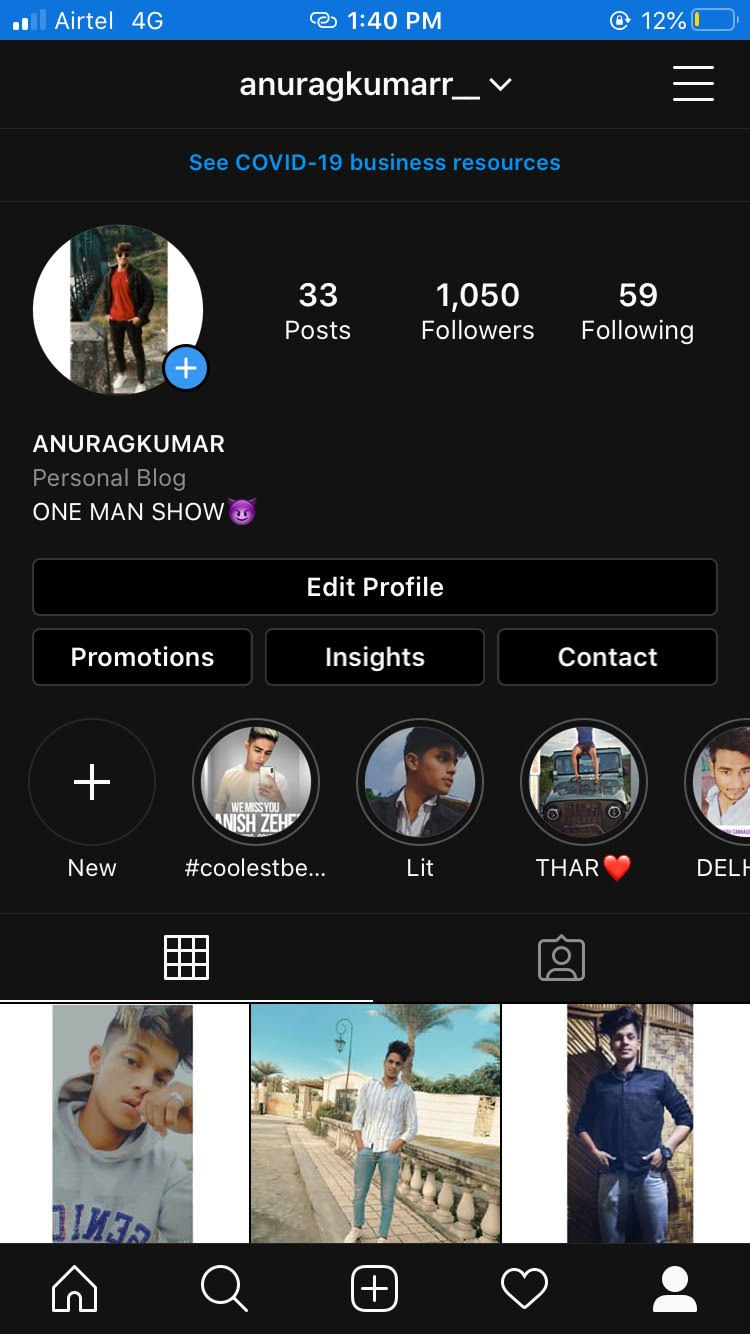
Task: Create a New story highlight
Action: 92,782
